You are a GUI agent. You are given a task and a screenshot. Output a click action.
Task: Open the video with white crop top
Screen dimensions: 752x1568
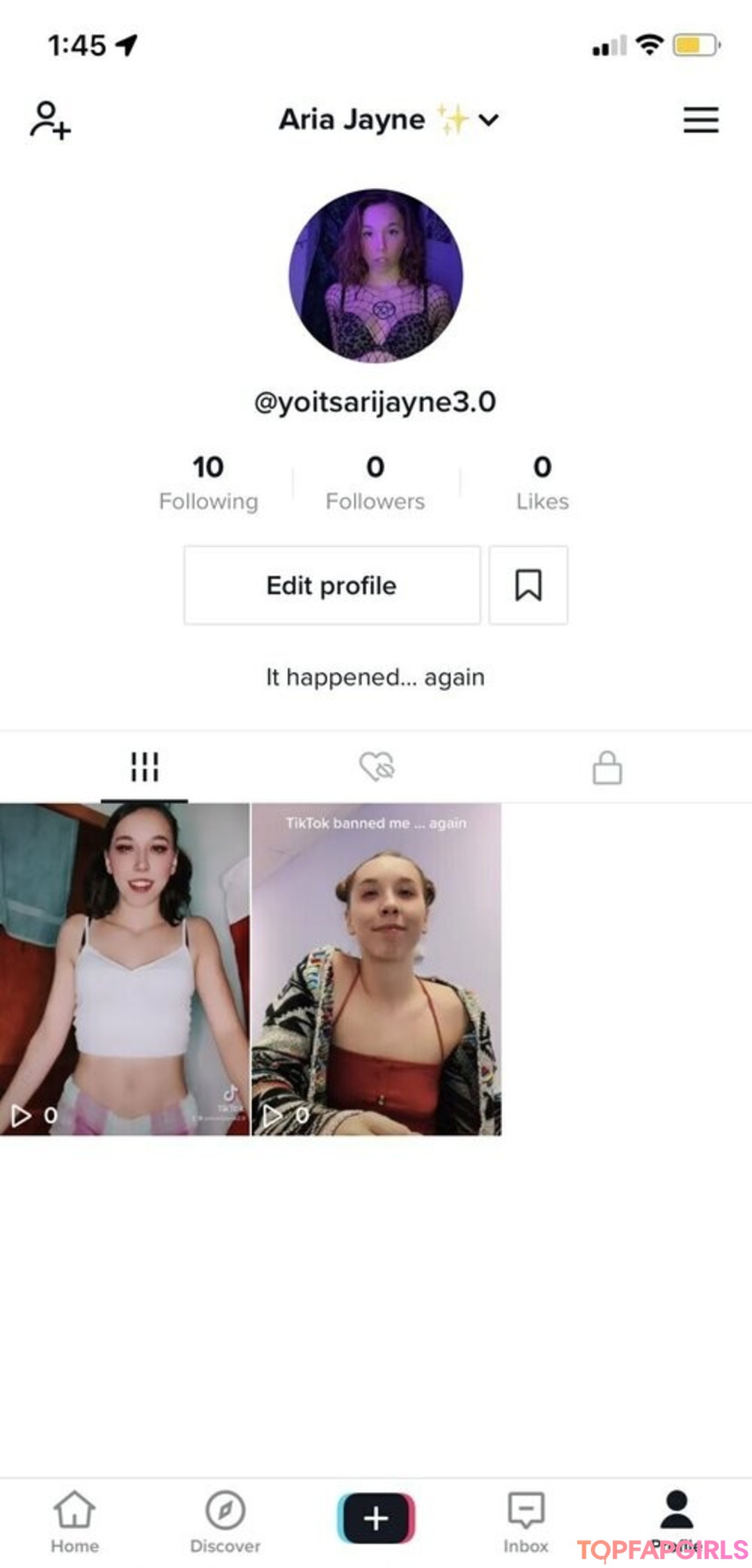point(125,969)
